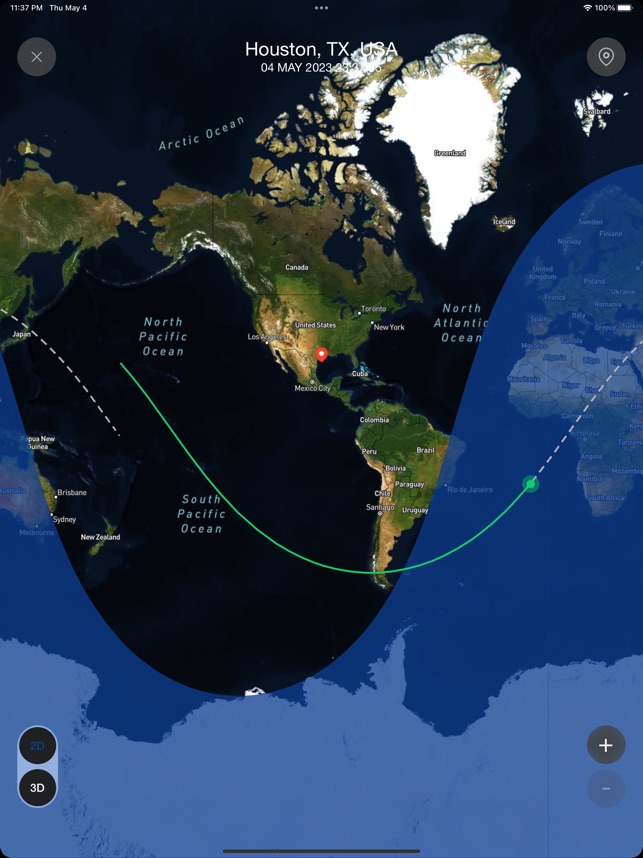Zoom in with the plus button
Screen dimensions: 643x858
(x=606, y=746)
